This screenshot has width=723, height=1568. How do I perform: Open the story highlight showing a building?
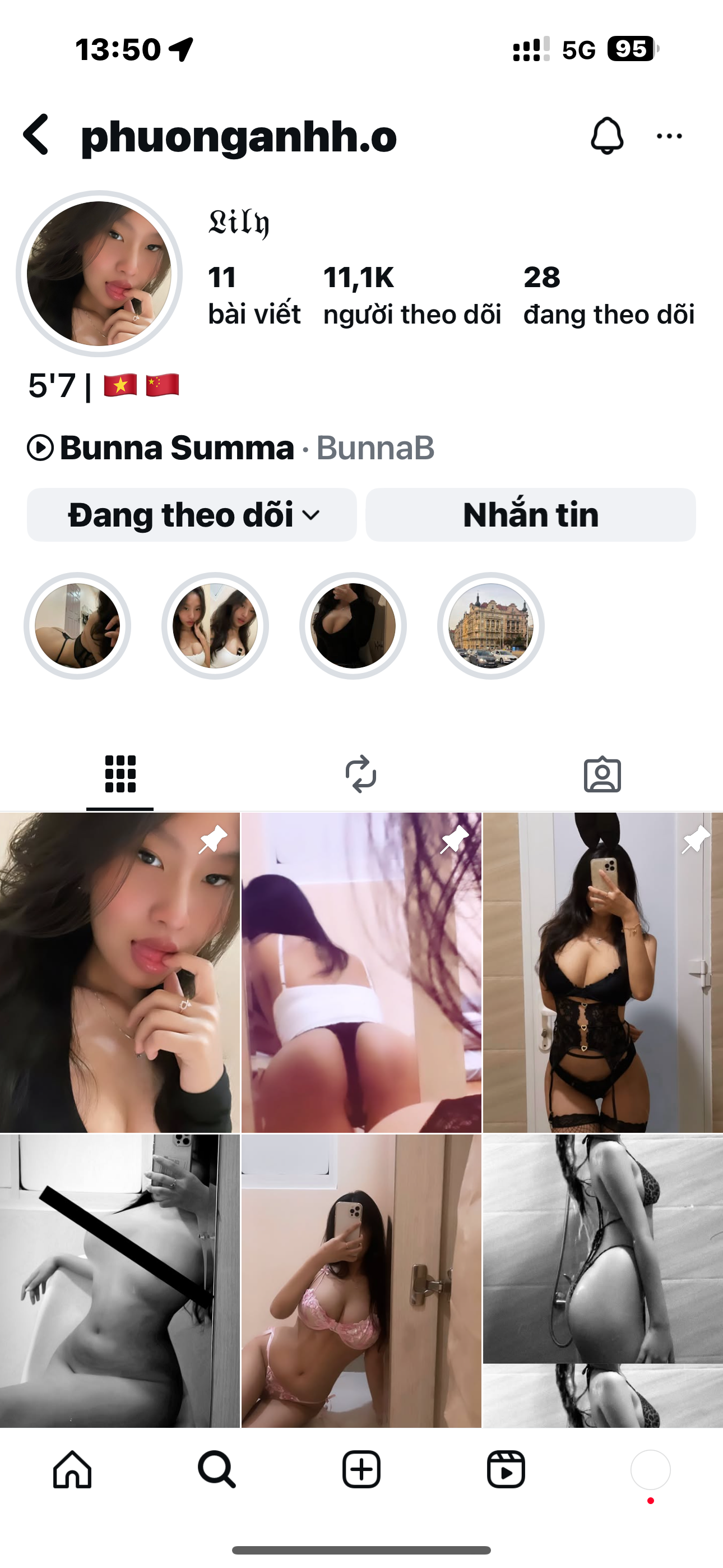tap(490, 626)
